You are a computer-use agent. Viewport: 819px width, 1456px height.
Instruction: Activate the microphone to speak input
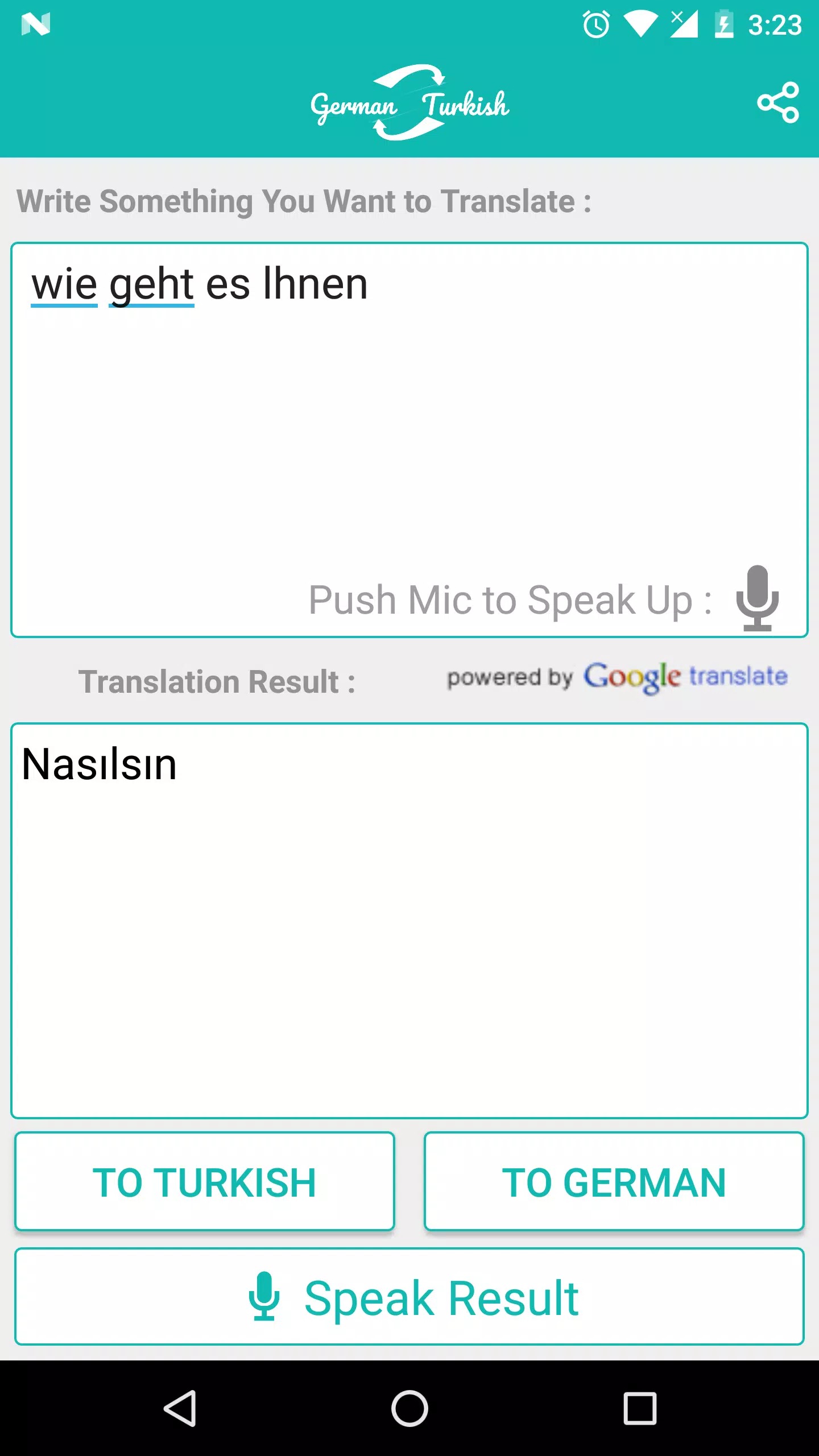pyautogui.click(x=757, y=598)
